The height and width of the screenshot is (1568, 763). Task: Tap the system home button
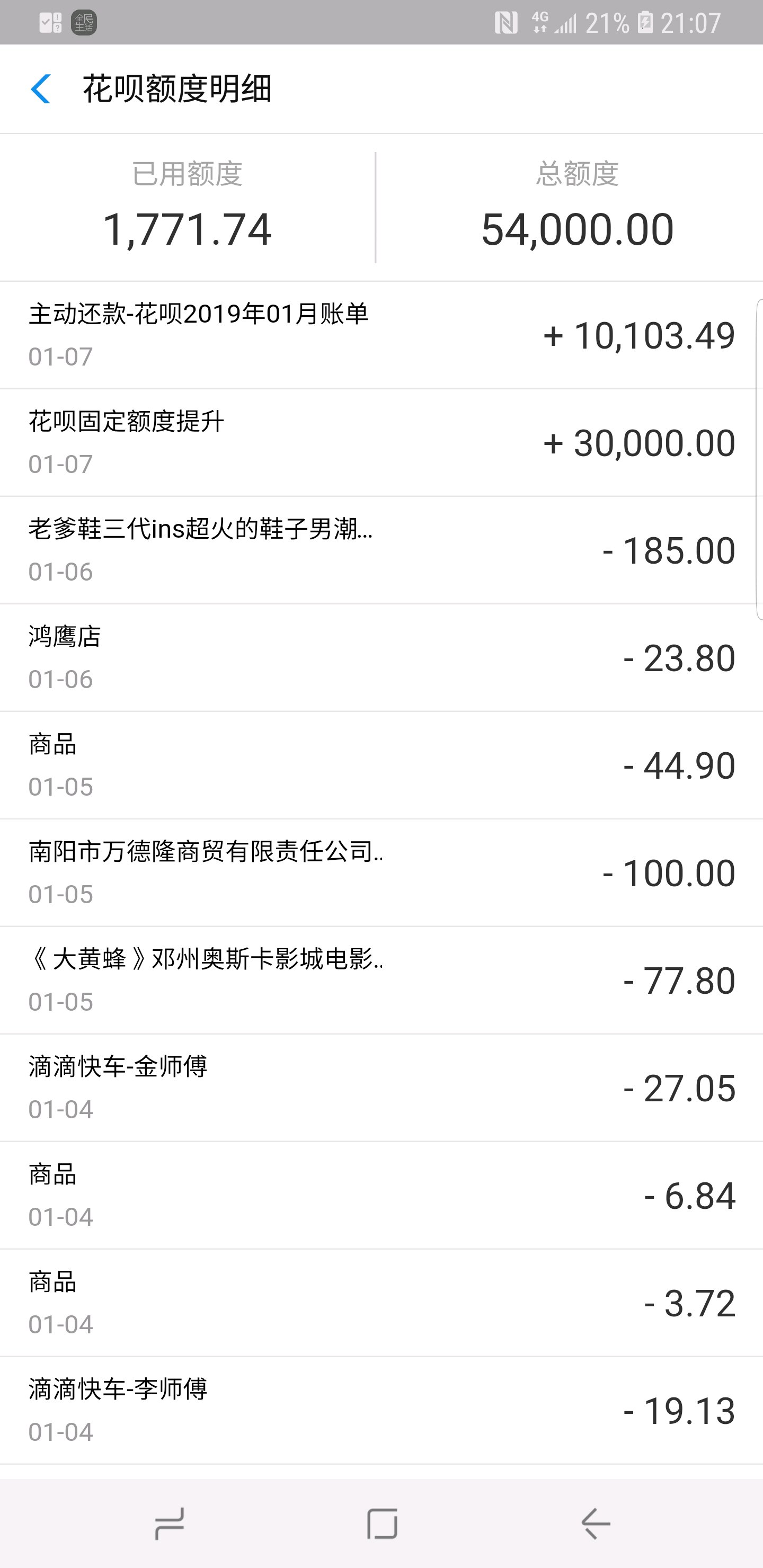(382, 1524)
